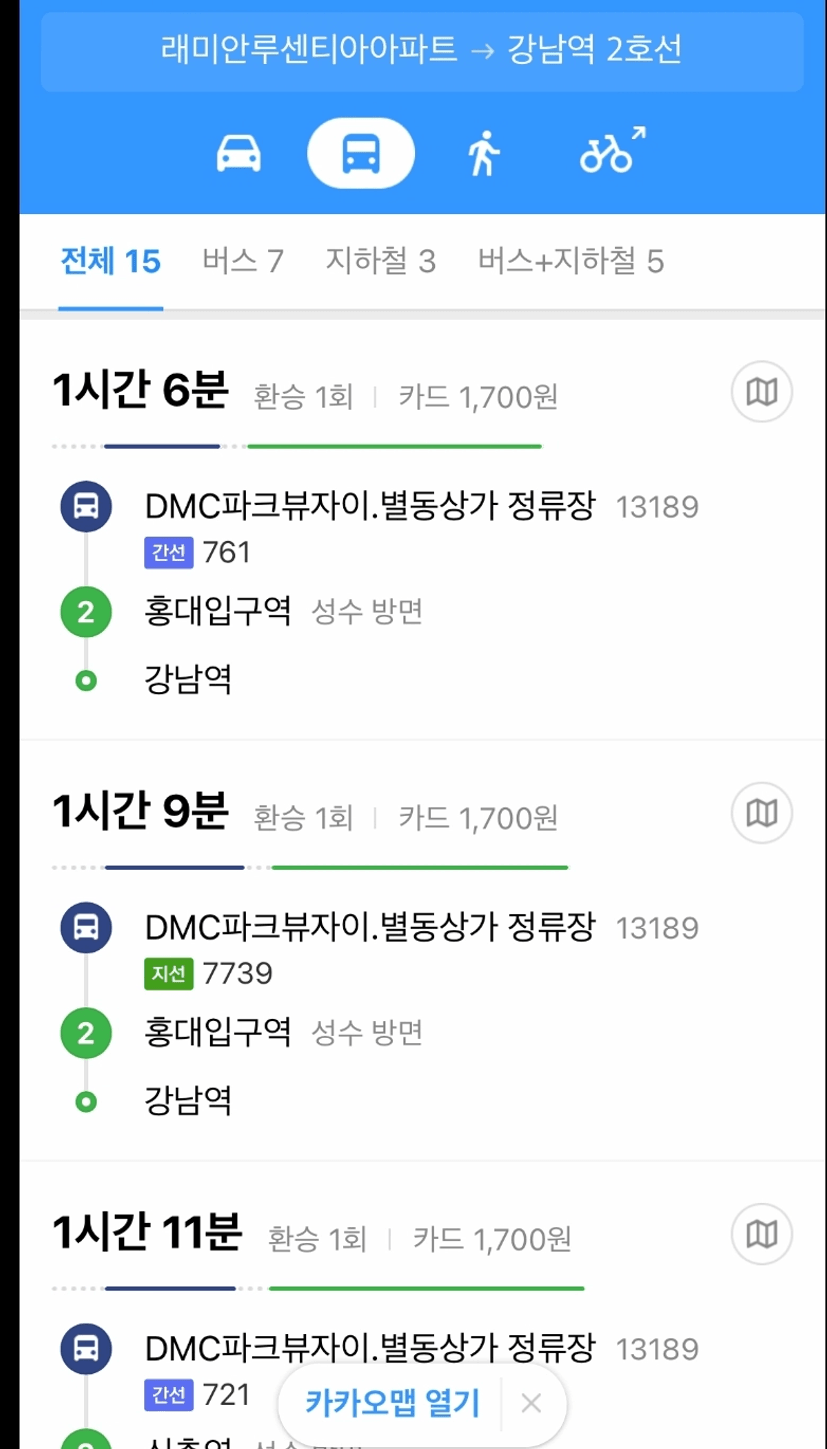The height and width of the screenshot is (1449, 827).
Task: Filter routes by 지하철 3 tab
Action: [x=380, y=262]
